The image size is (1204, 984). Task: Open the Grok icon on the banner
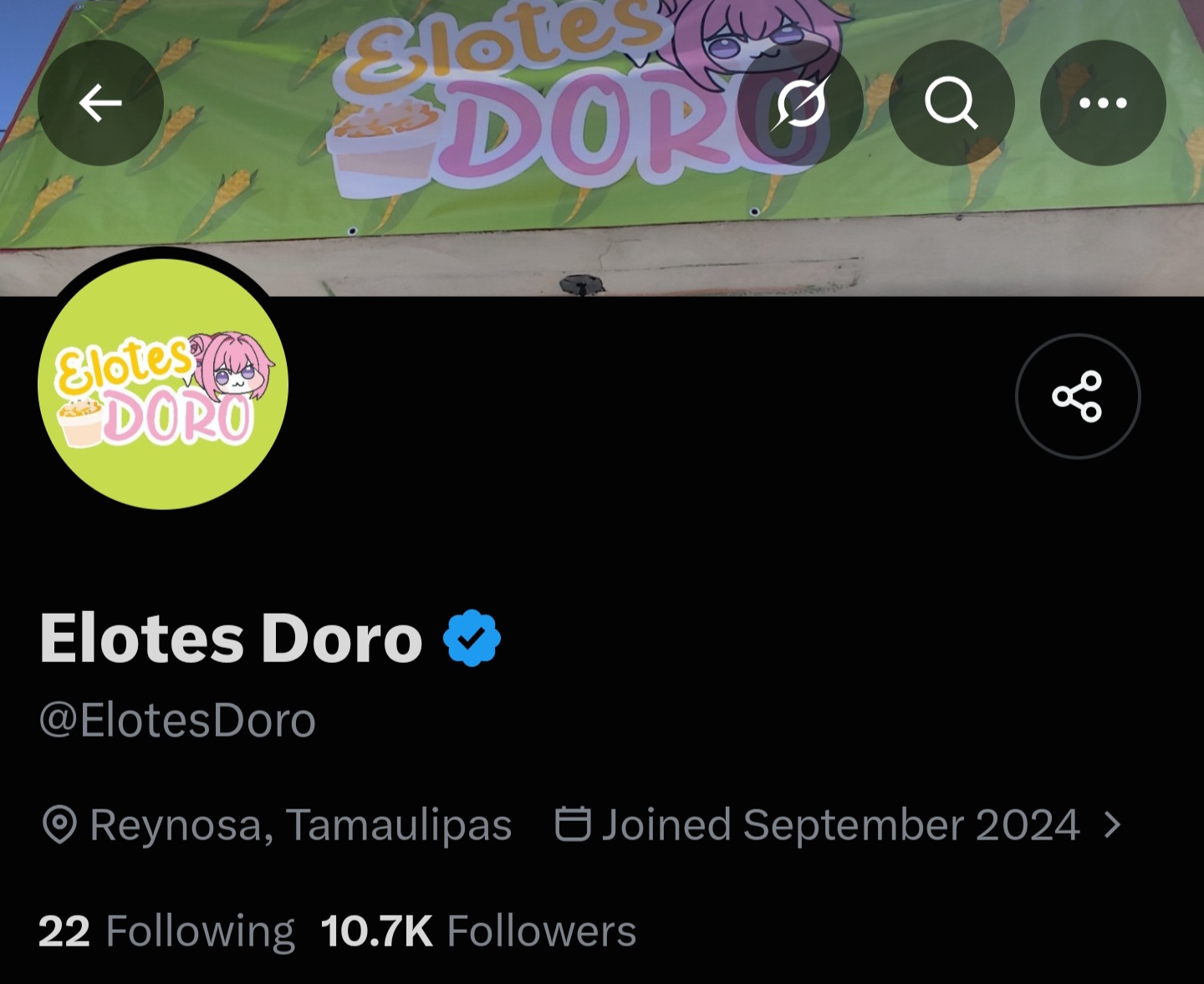pyautogui.click(x=800, y=103)
